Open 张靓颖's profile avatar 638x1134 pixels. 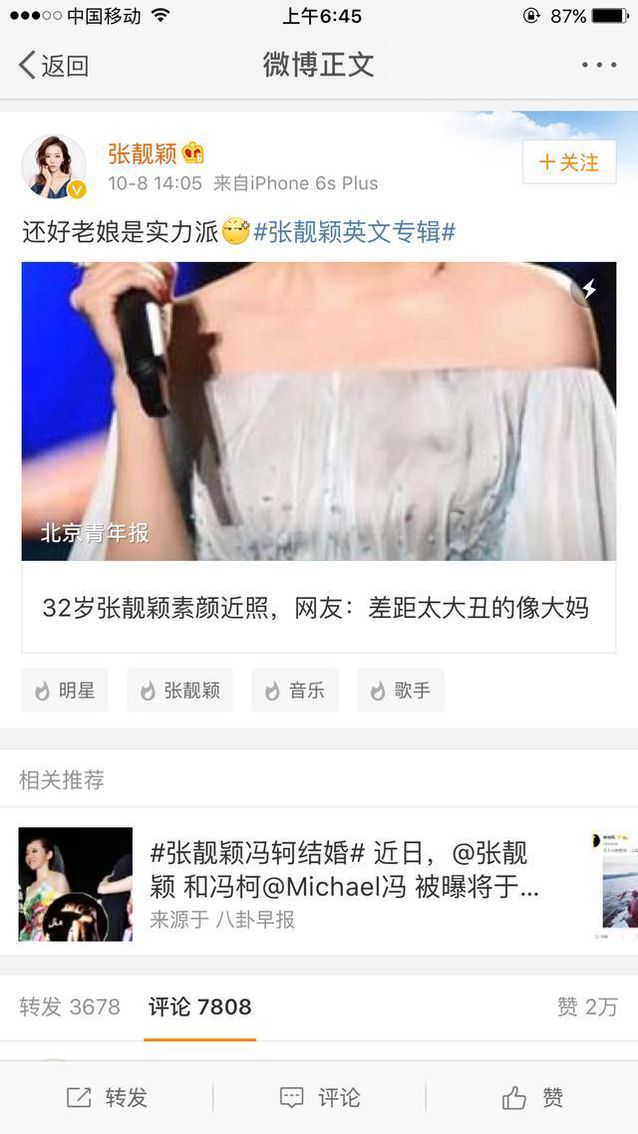tap(54, 166)
